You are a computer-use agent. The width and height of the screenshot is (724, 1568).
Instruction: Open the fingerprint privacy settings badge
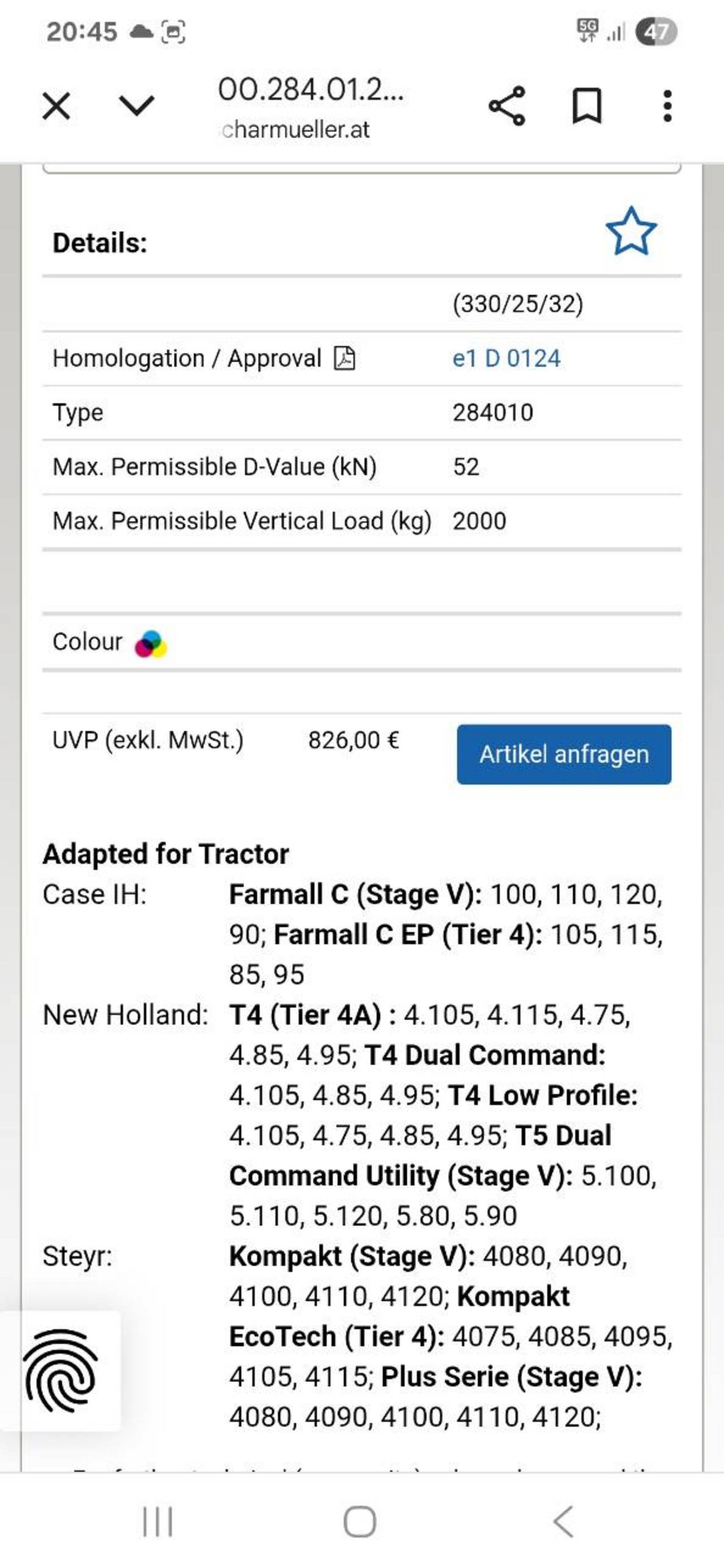point(61,1370)
